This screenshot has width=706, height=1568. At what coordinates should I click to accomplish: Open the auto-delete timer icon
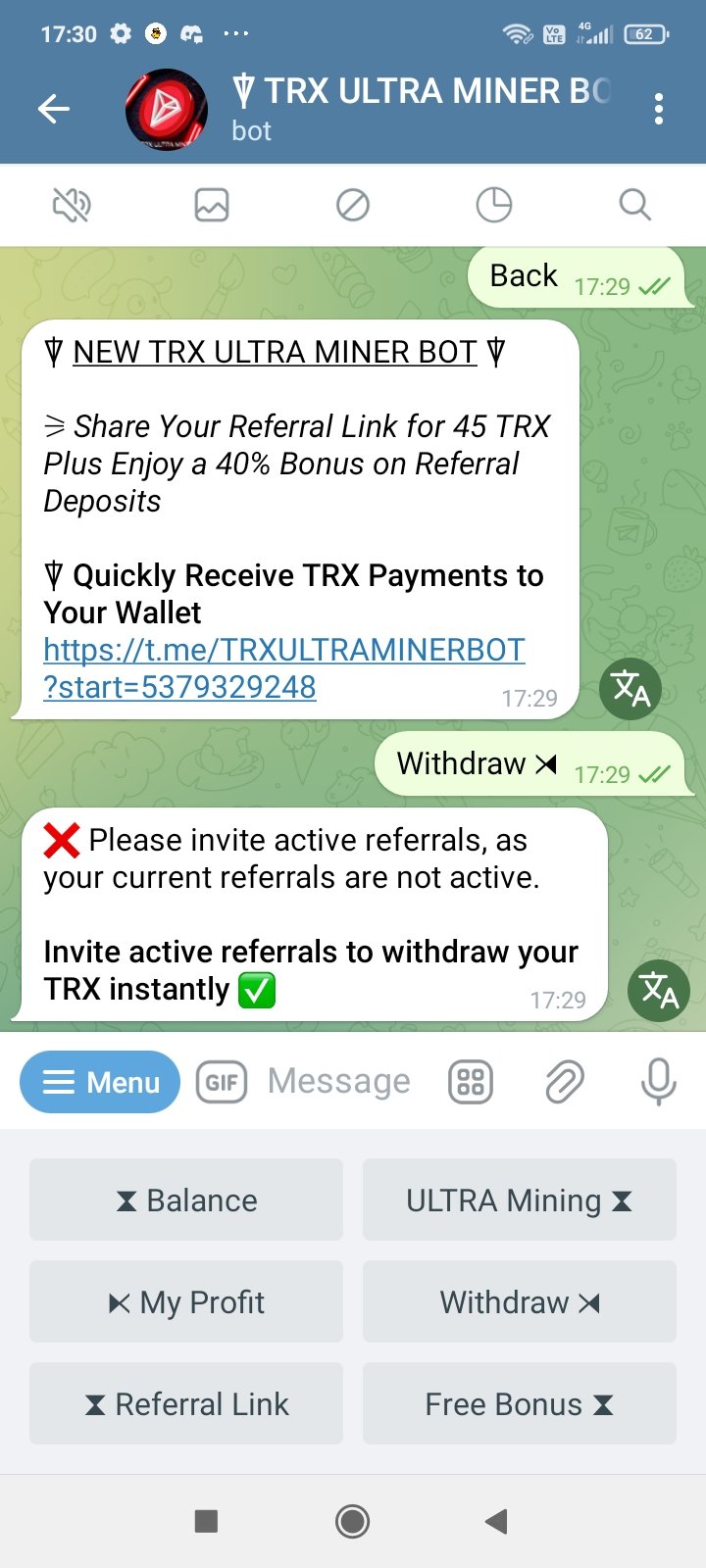coord(493,205)
